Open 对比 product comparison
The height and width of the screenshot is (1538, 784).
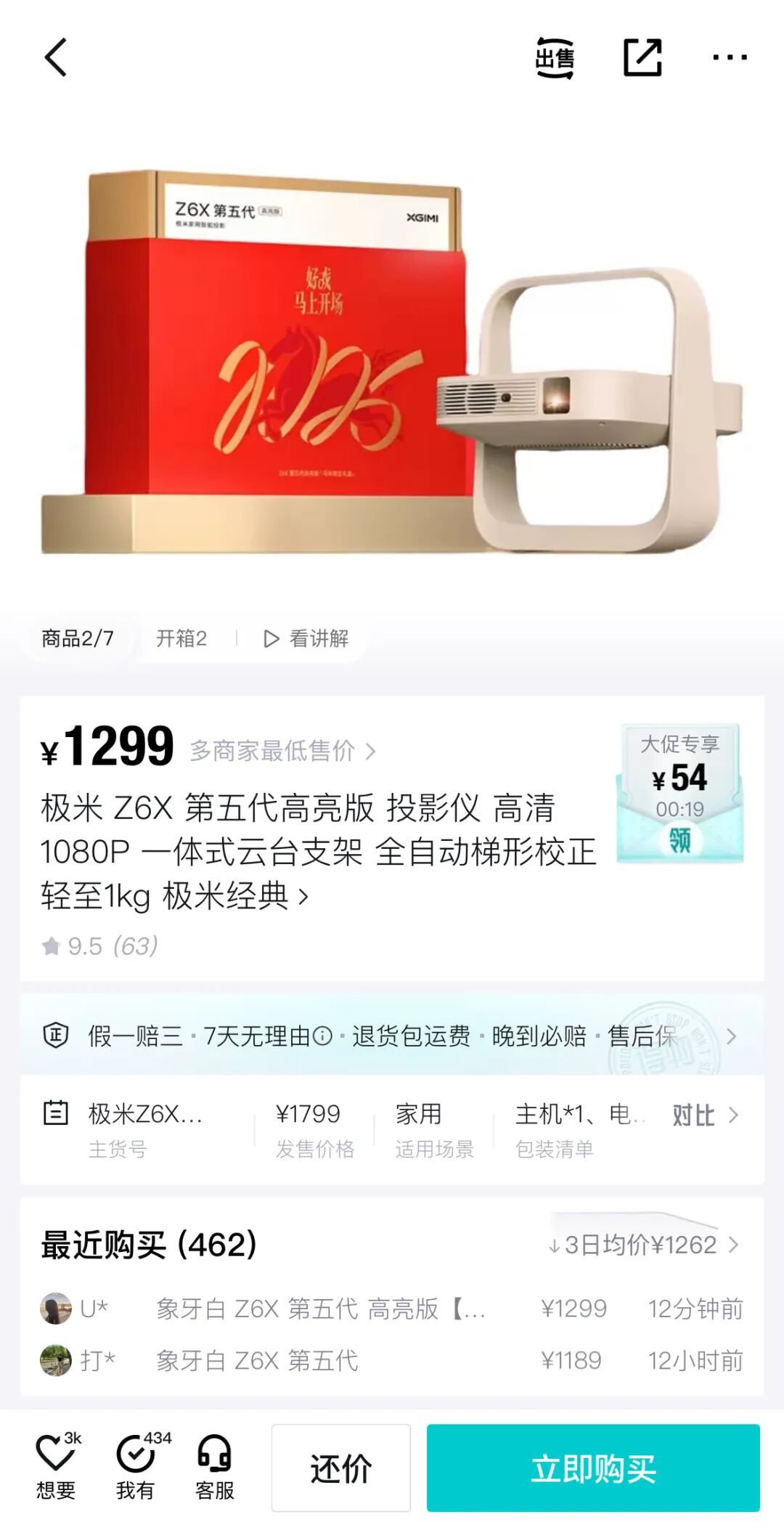pyautogui.click(x=704, y=1115)
